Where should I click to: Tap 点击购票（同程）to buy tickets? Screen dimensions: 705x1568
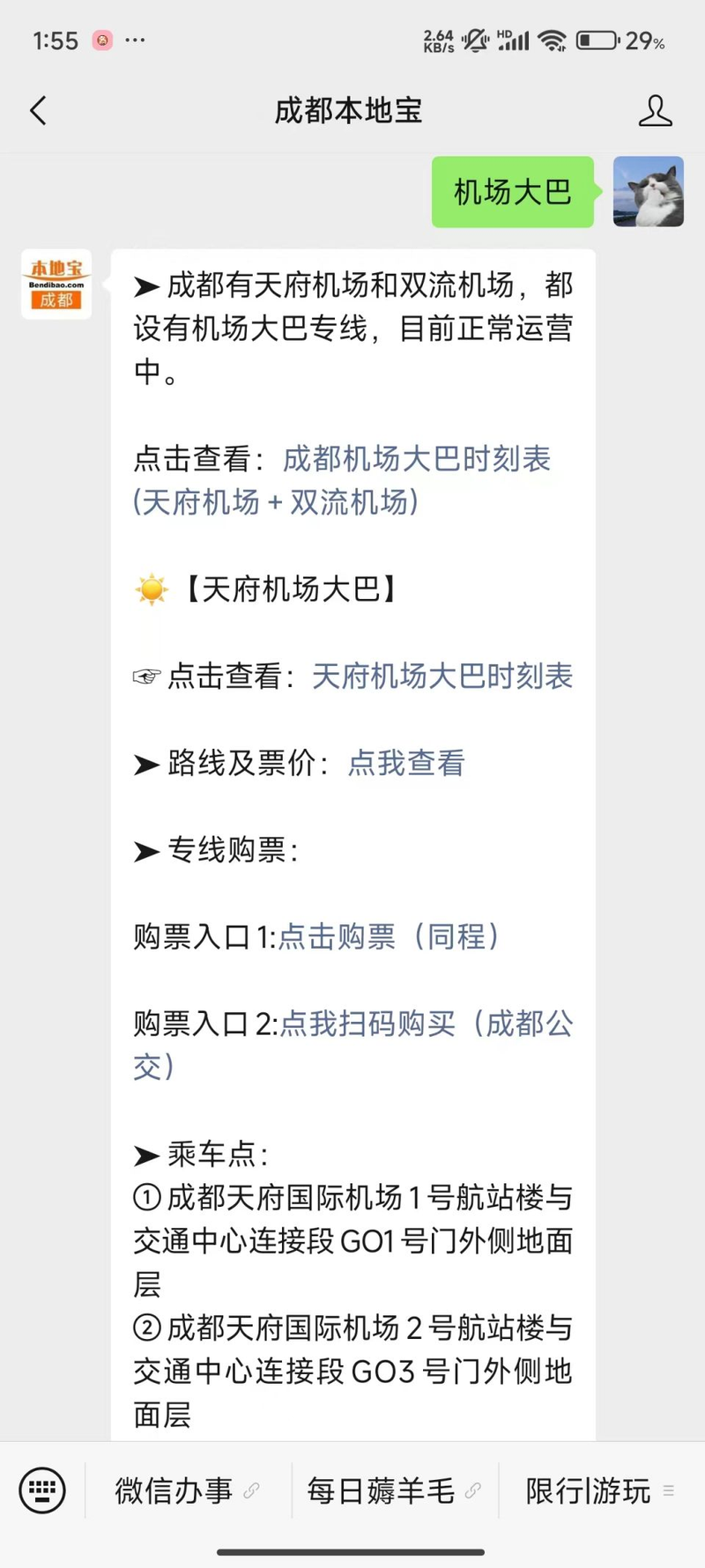click(389, 937)
